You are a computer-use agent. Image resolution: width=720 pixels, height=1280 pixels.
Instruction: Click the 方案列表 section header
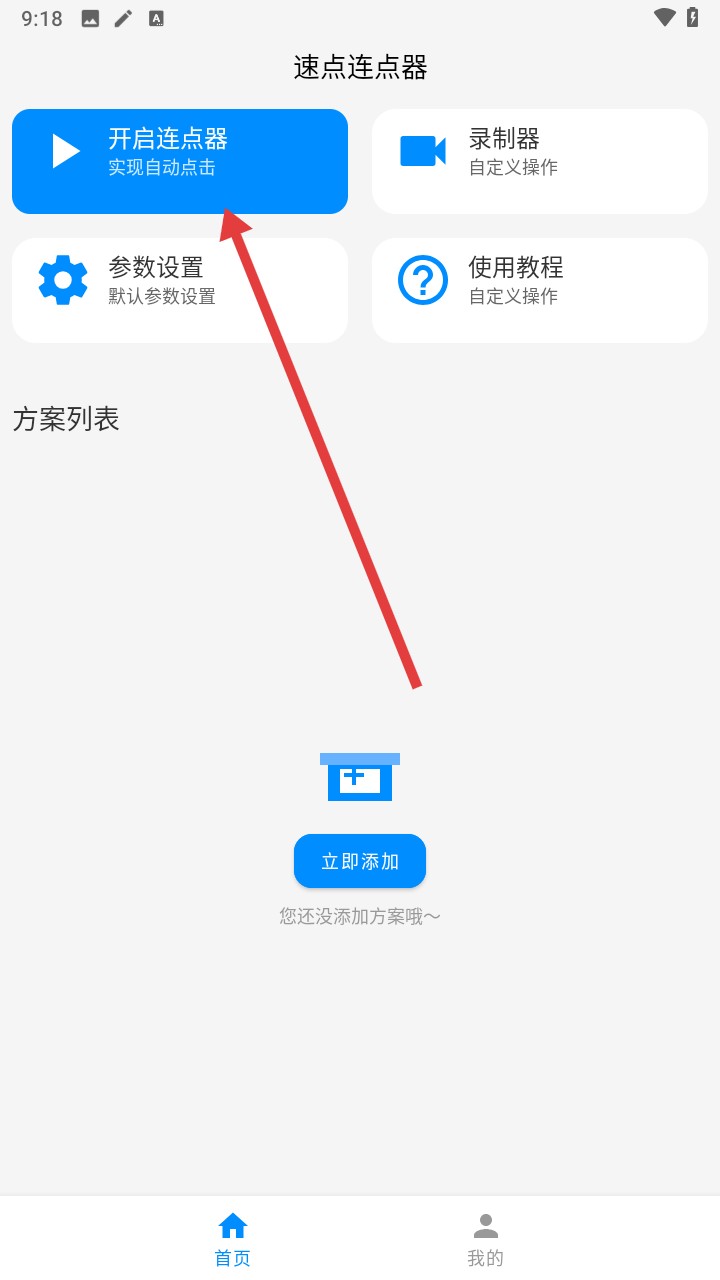[x=66, y=419]
